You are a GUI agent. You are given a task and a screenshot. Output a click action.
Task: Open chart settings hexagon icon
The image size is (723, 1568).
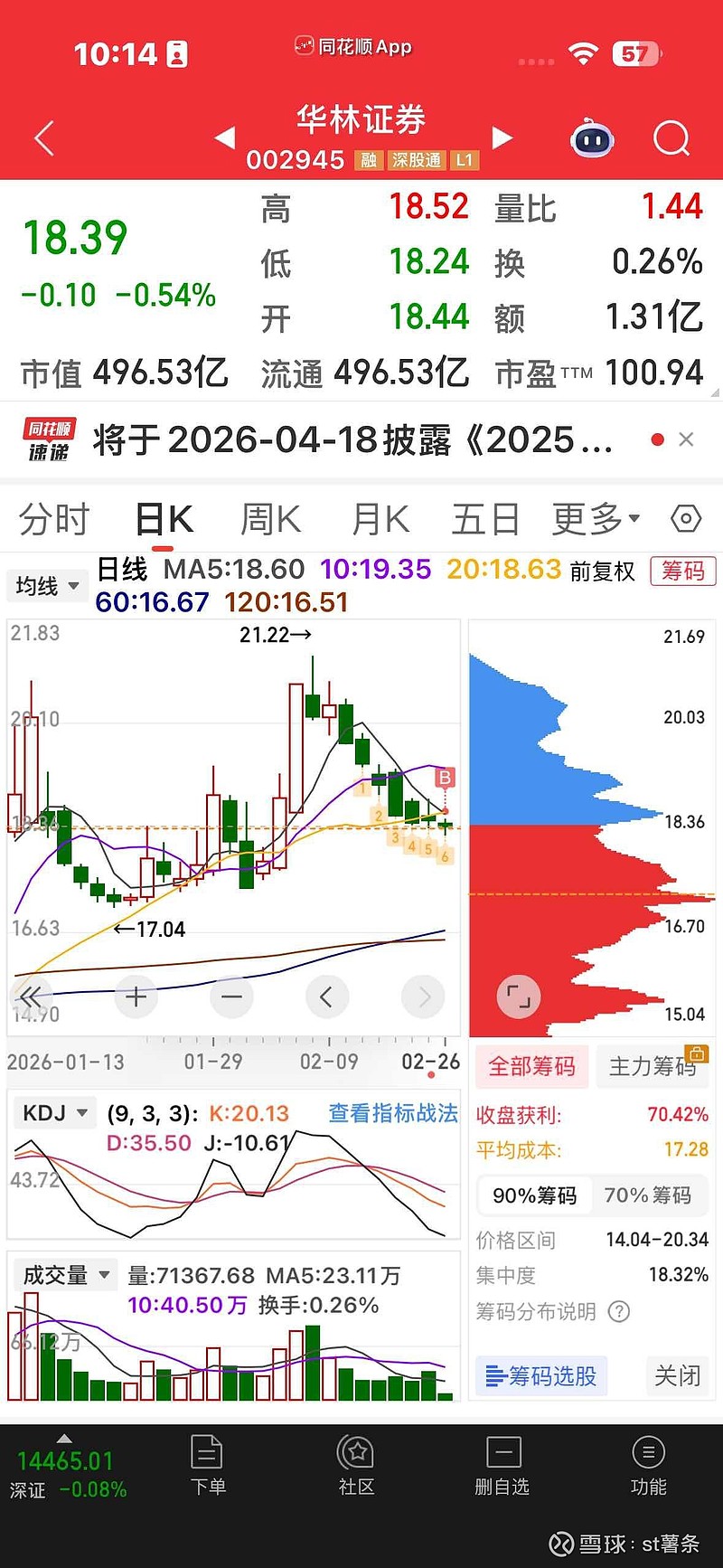pos(686,519)
